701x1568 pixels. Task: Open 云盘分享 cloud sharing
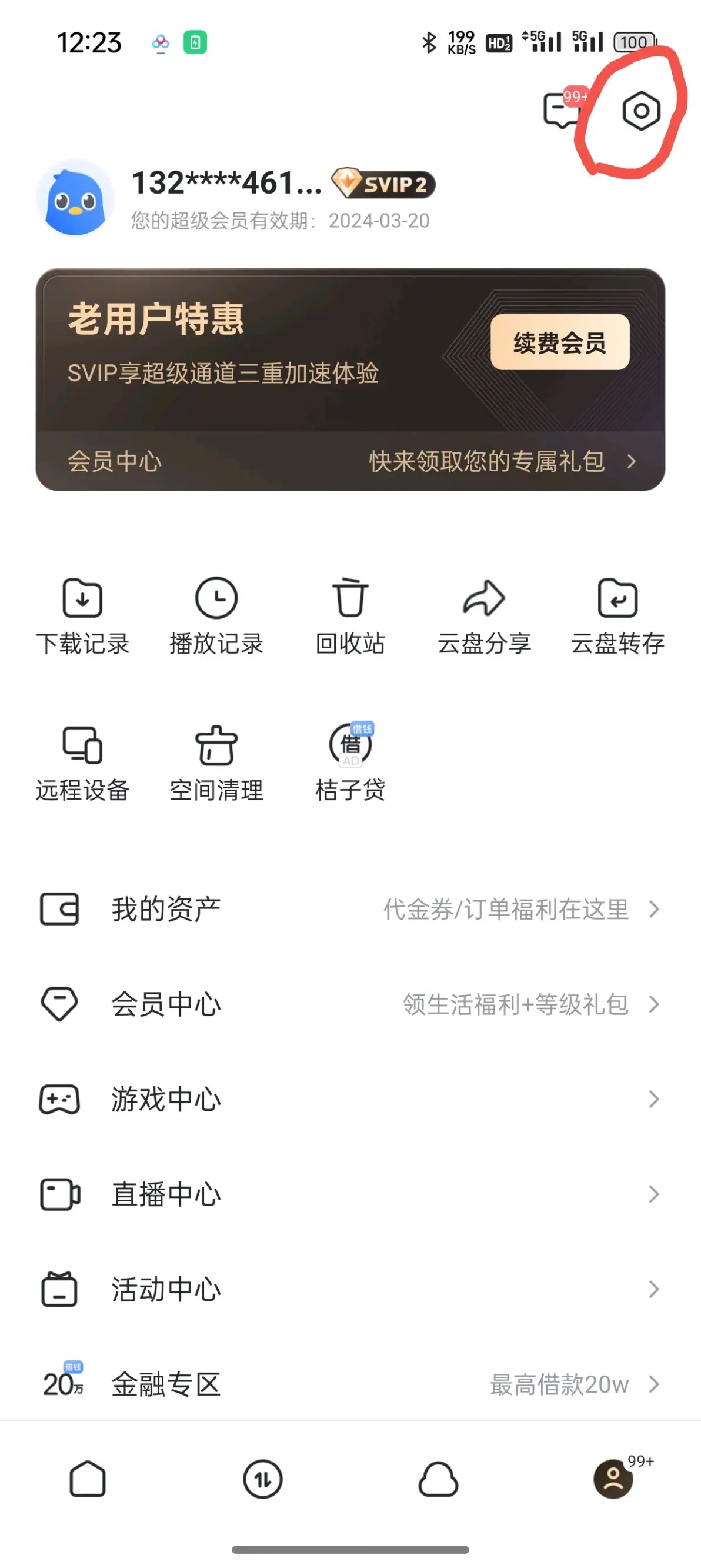coord(485,615)
